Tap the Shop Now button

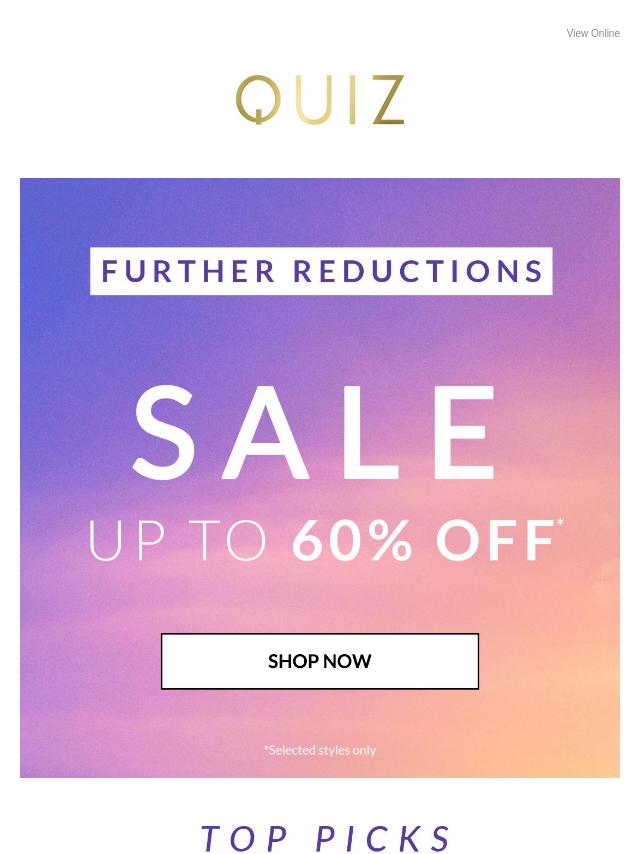coord(320,661)
